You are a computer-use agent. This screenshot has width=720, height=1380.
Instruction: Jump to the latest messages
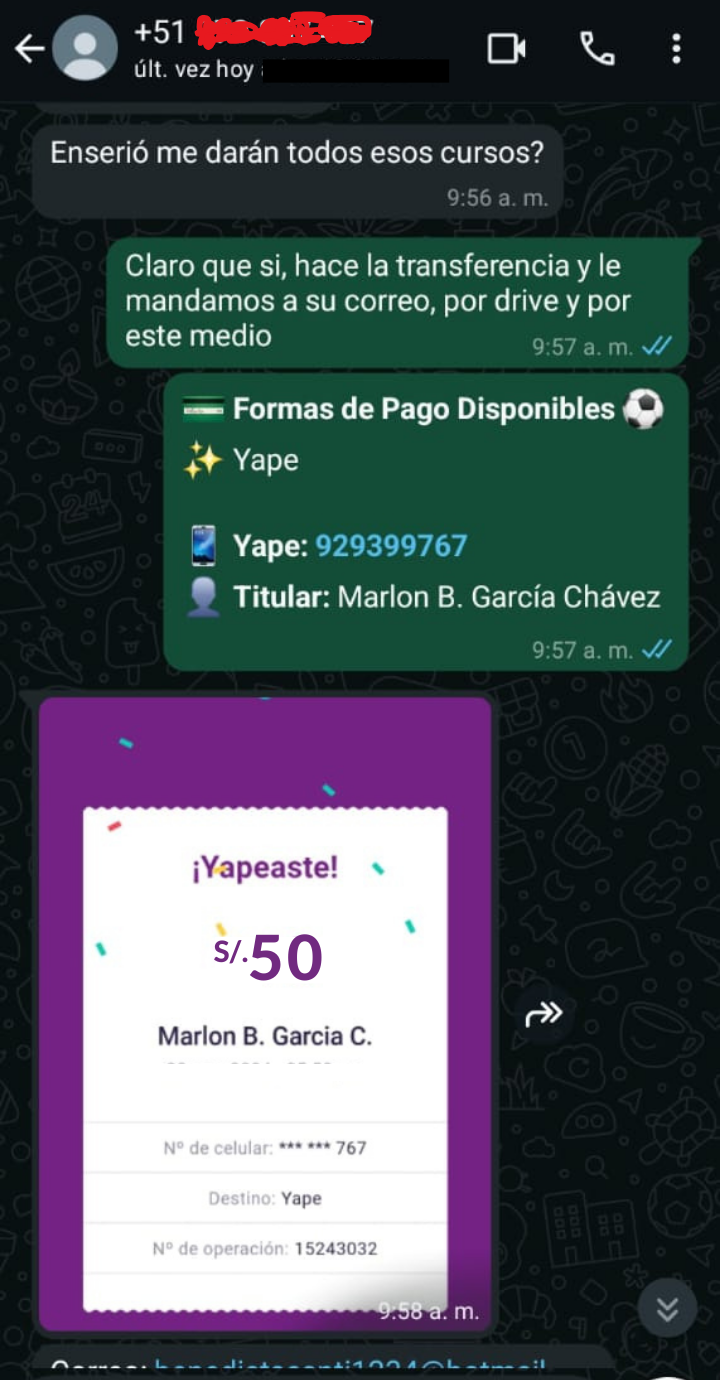point(667,1308)
